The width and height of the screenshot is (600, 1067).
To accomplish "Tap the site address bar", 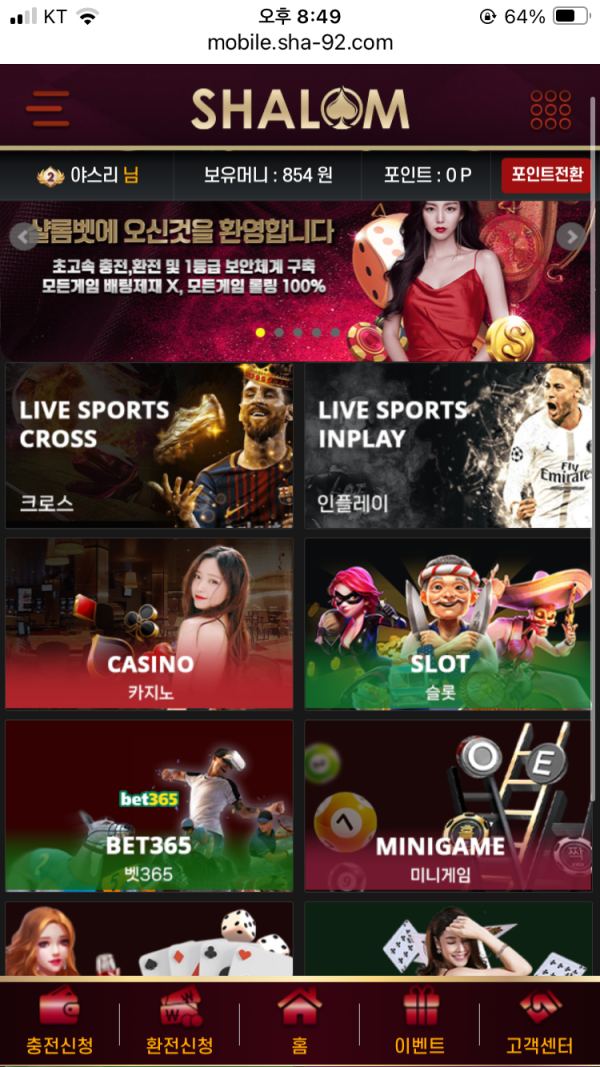I will click(x=299, y=42).
